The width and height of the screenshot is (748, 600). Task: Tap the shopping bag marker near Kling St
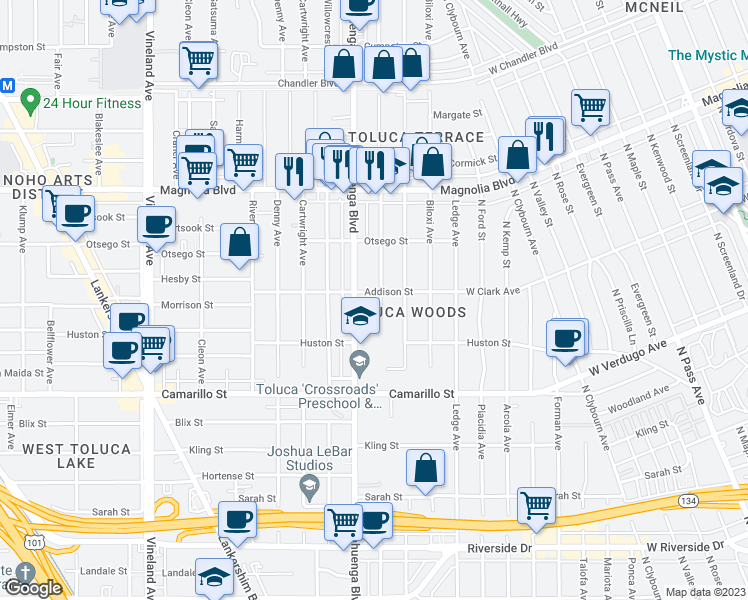tap(426, 471)
